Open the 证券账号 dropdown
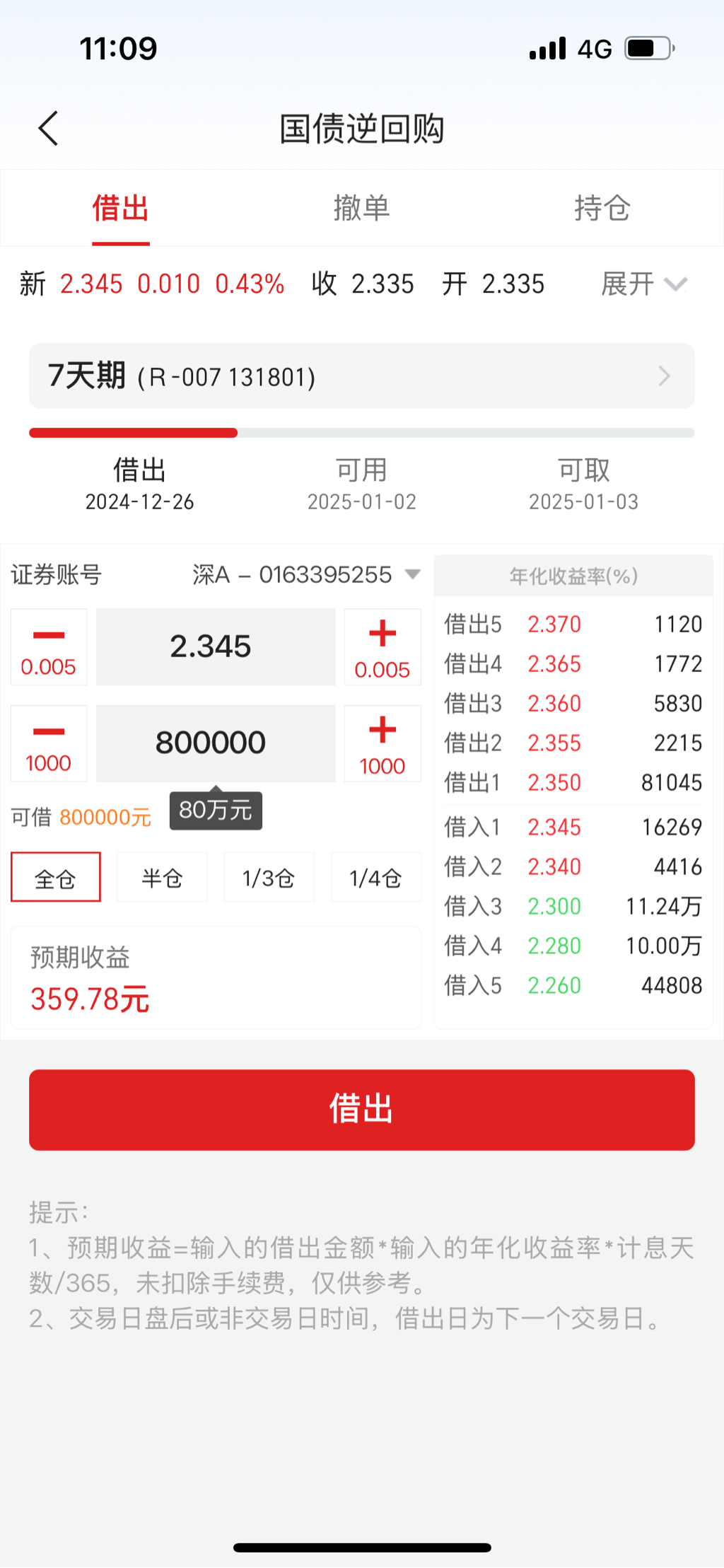 pyautogui.click(x=307, y=575)
